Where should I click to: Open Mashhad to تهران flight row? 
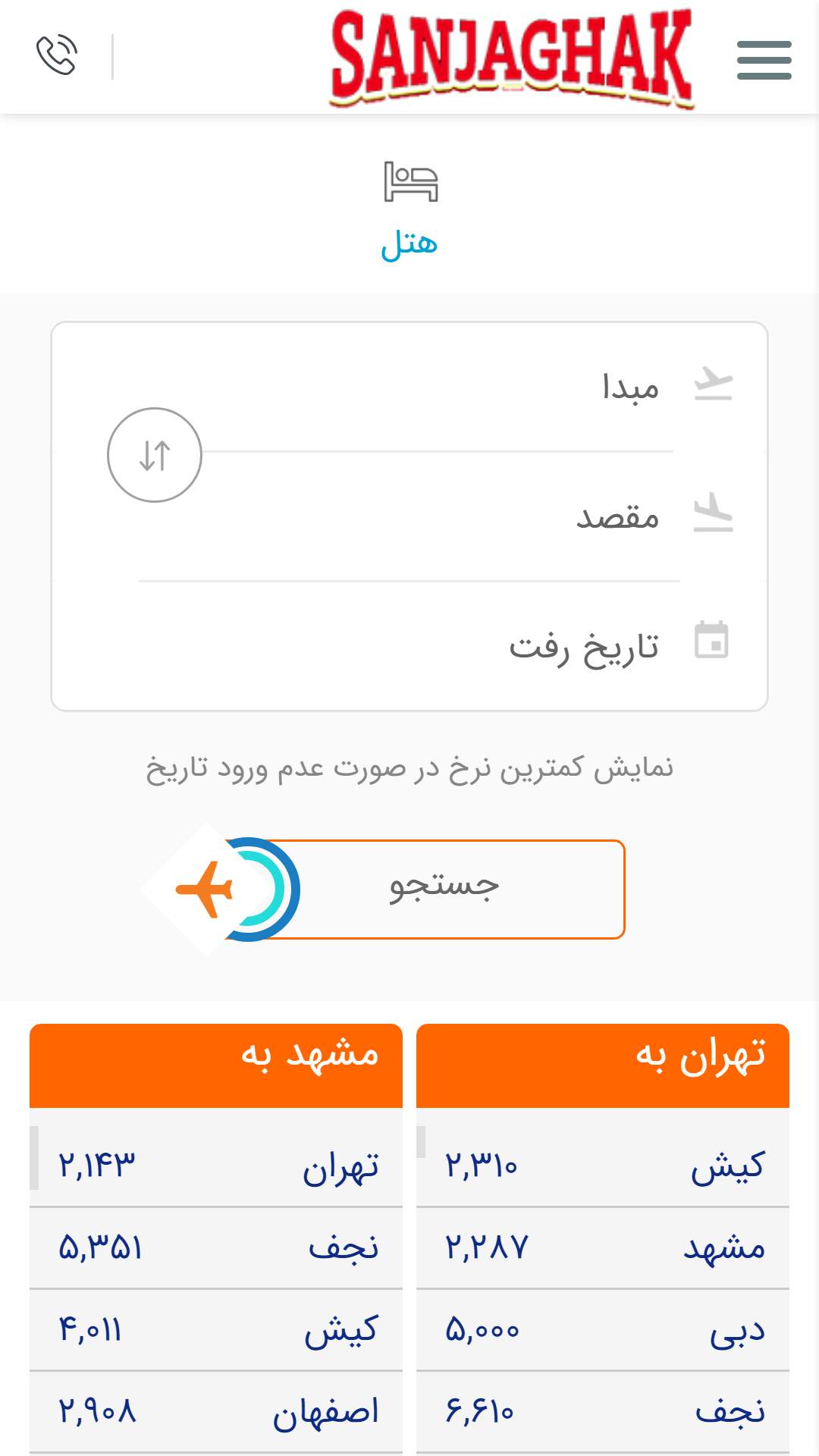point(216,1166)
